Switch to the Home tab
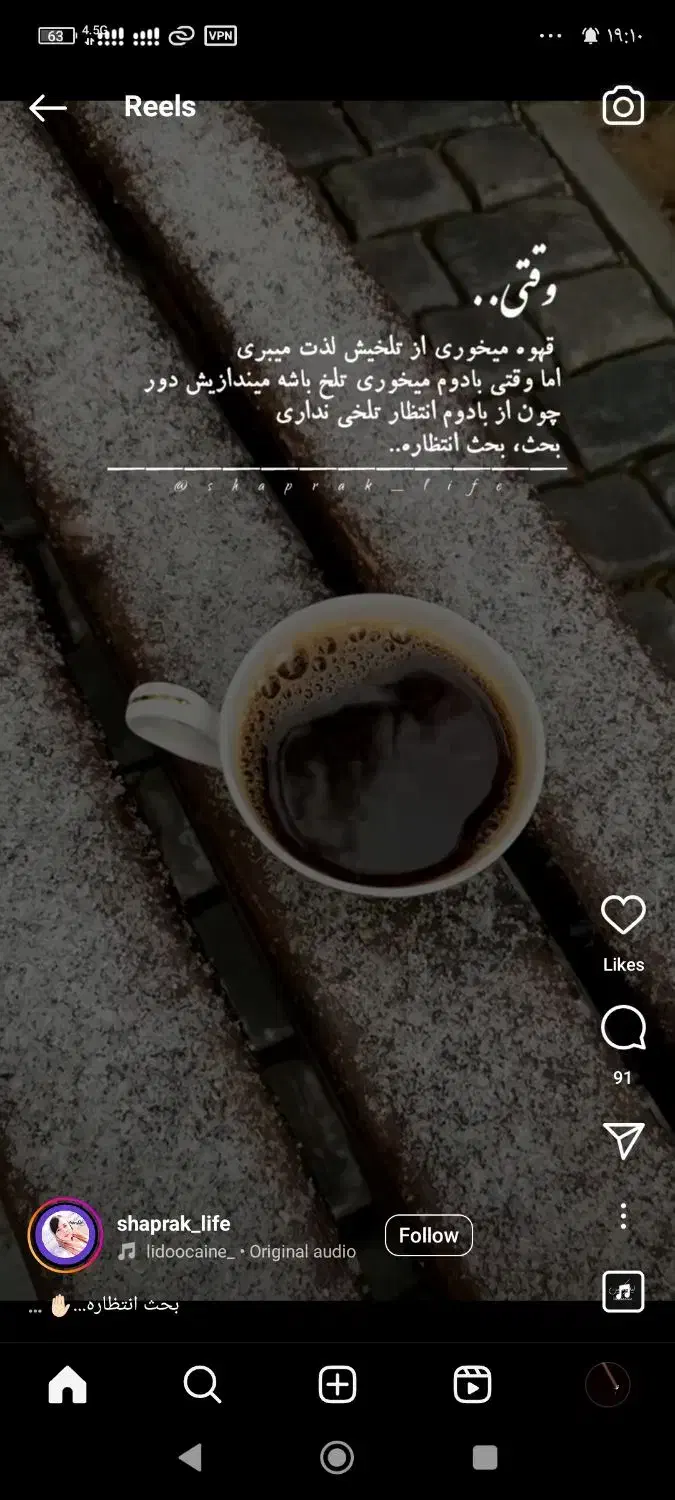 coord(68,1385)
